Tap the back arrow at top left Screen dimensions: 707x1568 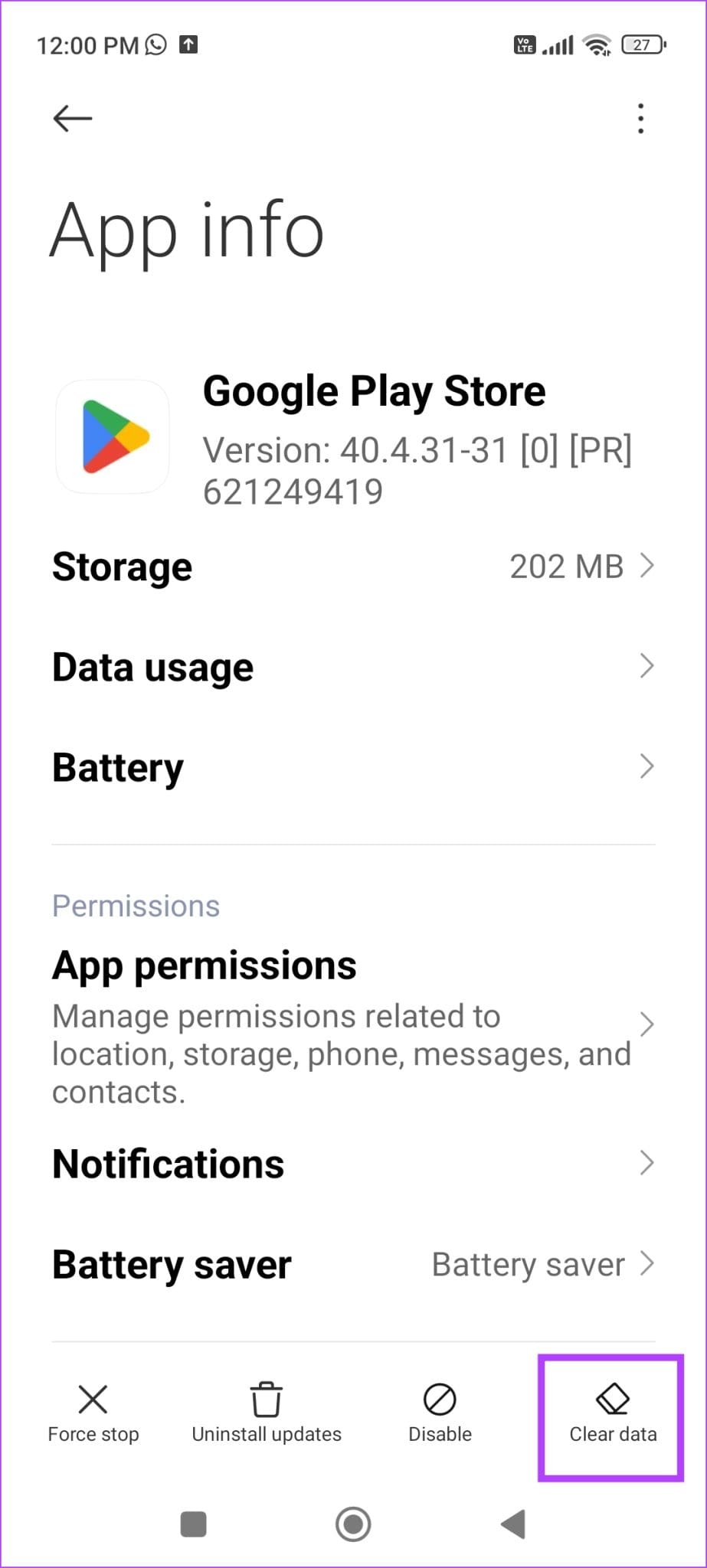point(71,118)
